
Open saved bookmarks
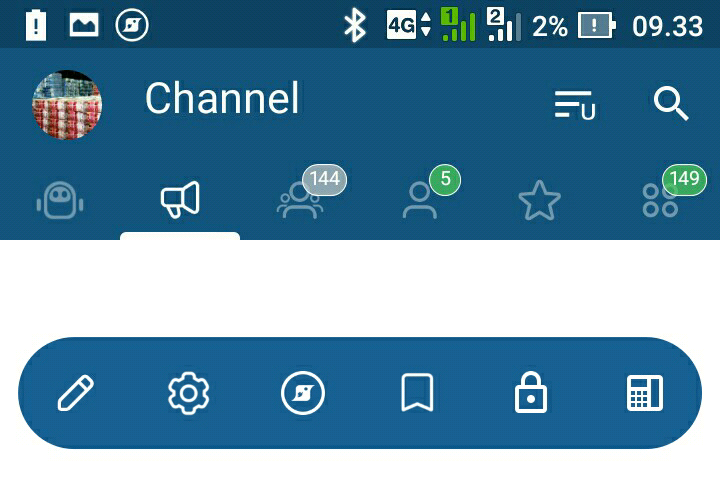point(417,393)
